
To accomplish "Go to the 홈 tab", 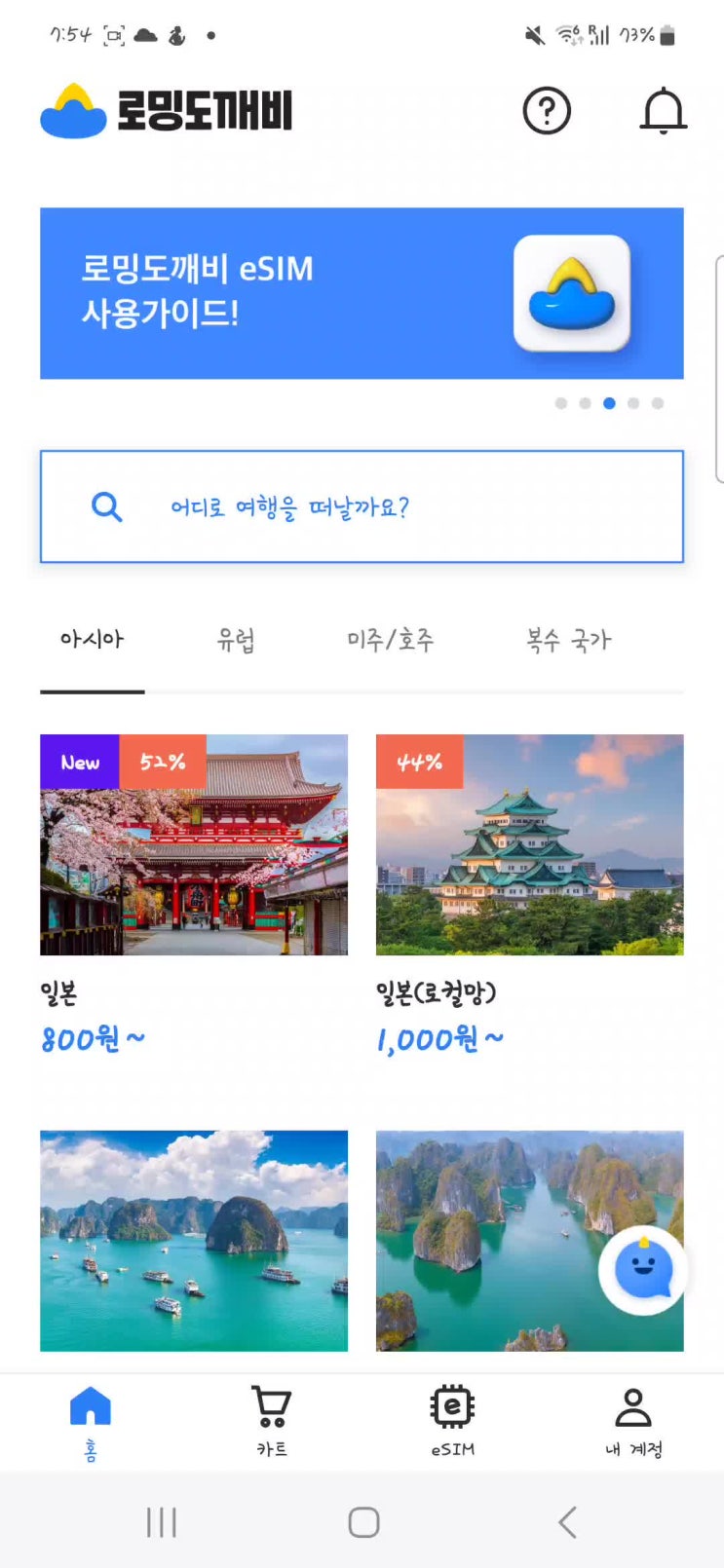I will [91, 1422].
